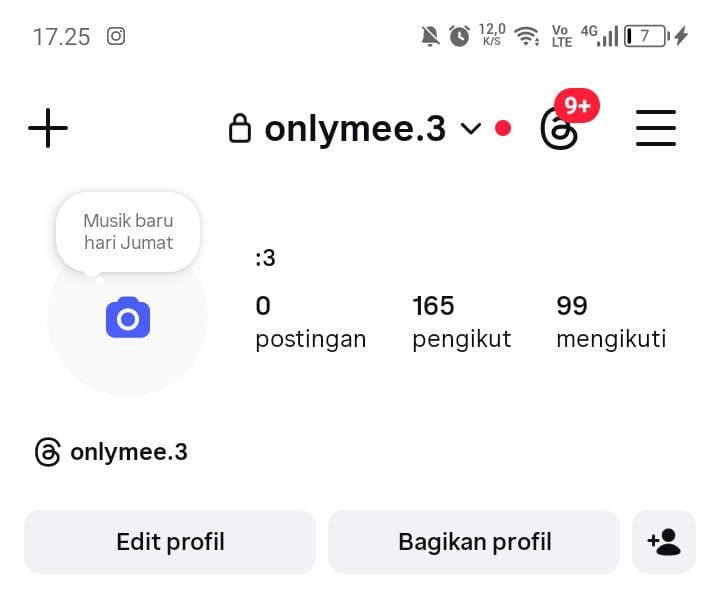Tap Edit profil button
This screenshot has width=720, height=600.
tap(170, 542)
